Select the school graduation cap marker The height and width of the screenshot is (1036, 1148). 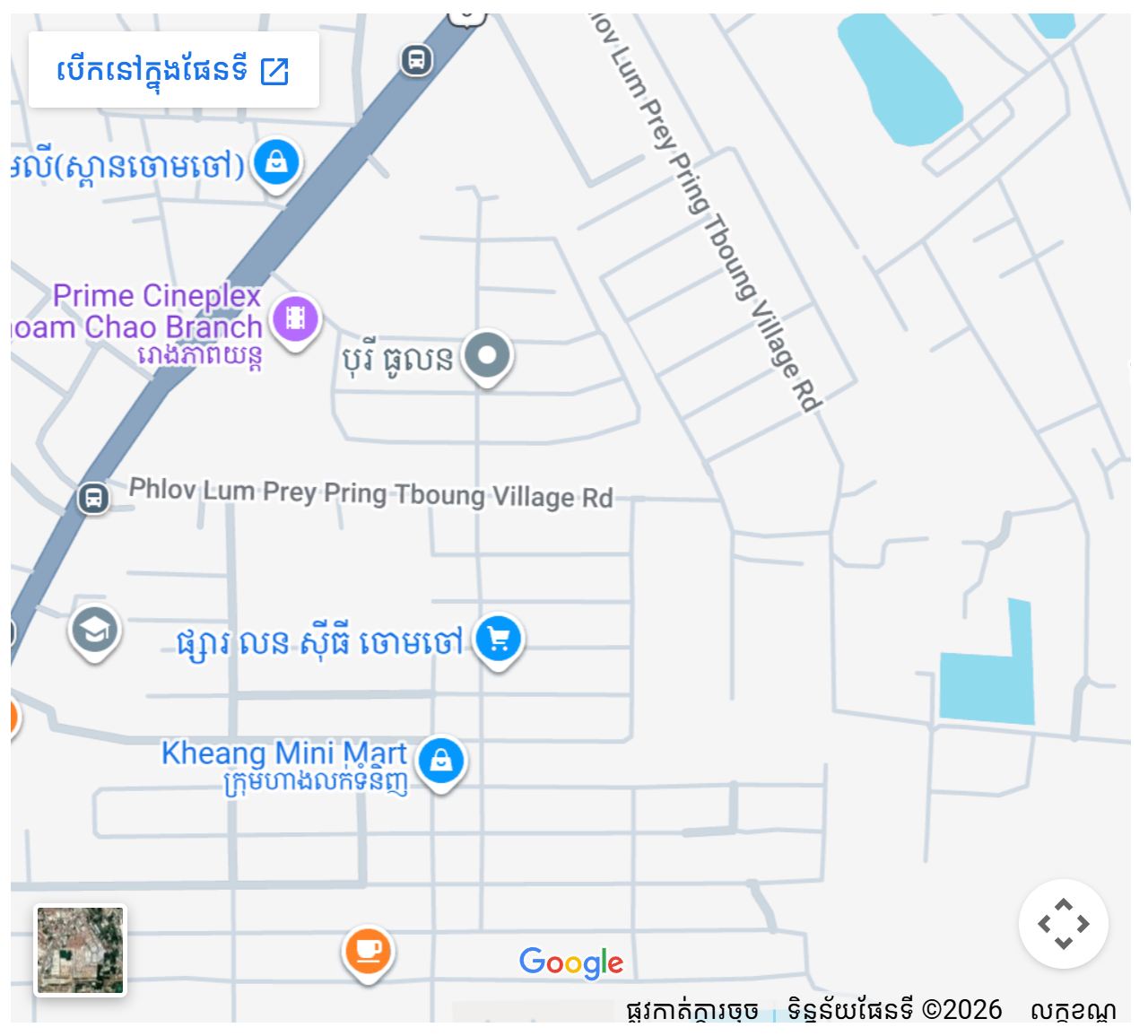click(94, 632)
